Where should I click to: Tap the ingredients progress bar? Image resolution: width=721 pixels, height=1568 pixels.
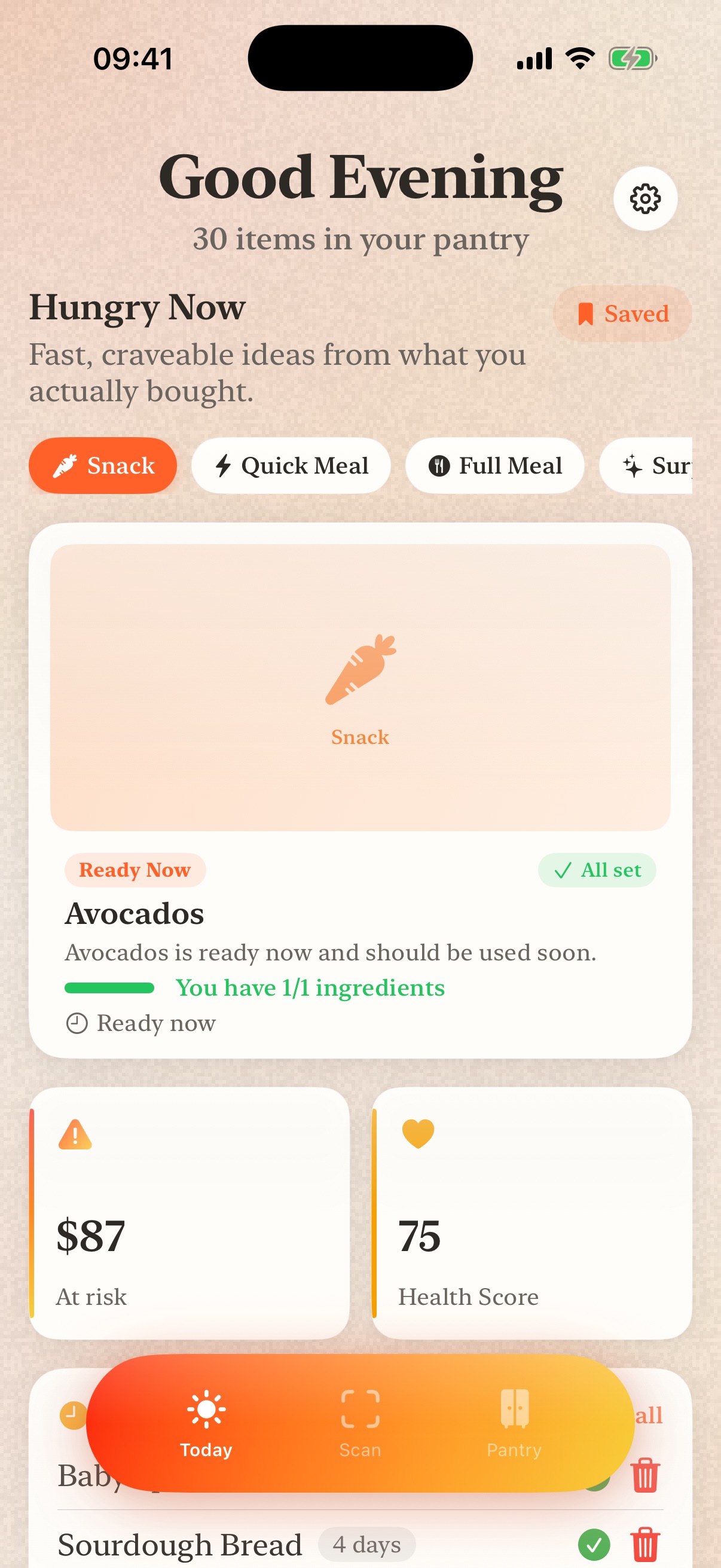(x=108, y=987)
